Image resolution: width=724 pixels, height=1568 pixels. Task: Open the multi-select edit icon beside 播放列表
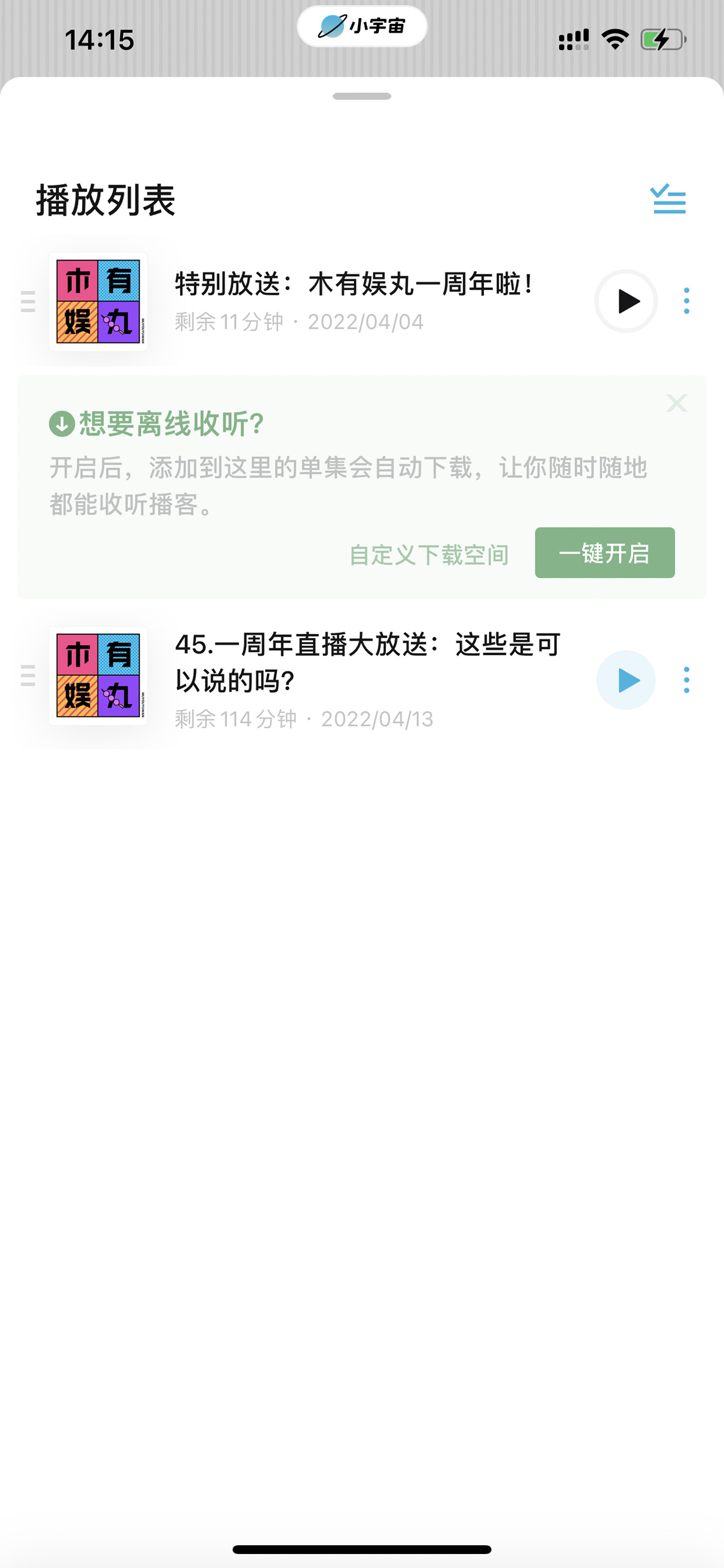(668, 199)
